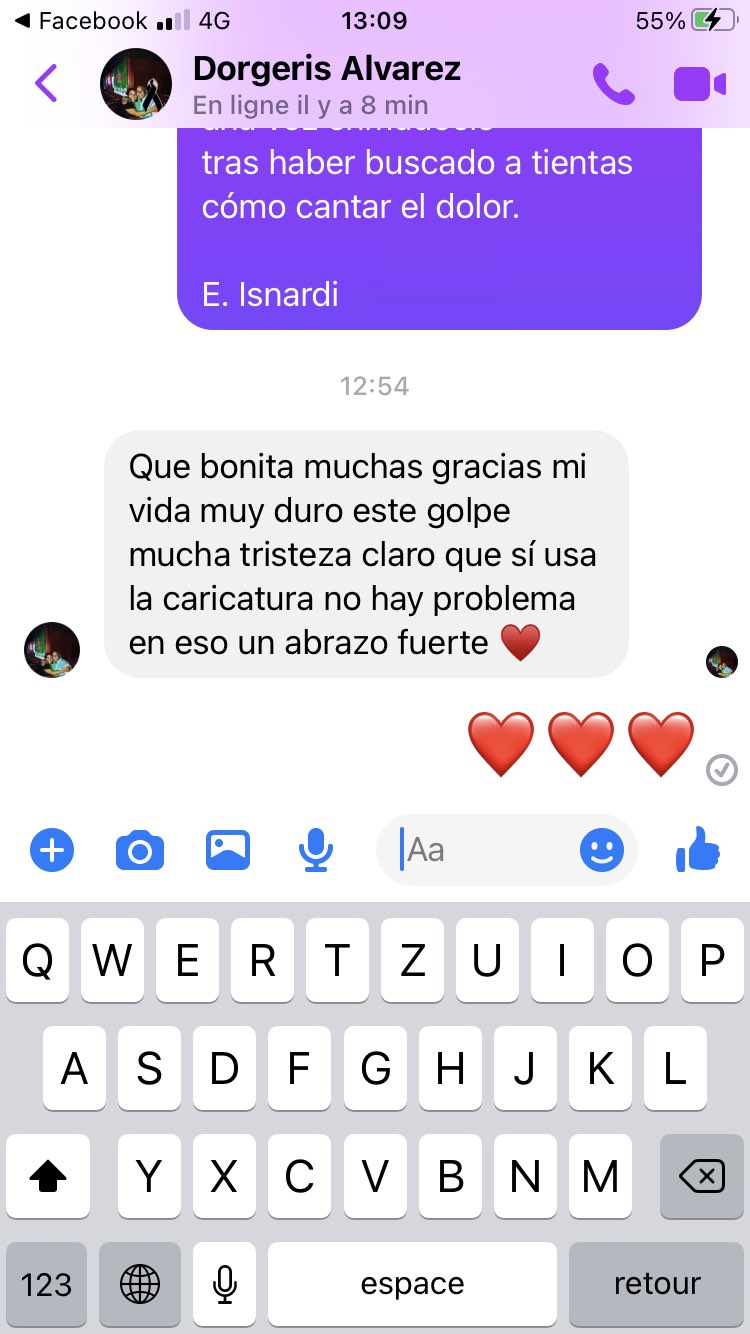Open the camera to take a photo
Screen dimensions: 750x1334
[140, 851]
